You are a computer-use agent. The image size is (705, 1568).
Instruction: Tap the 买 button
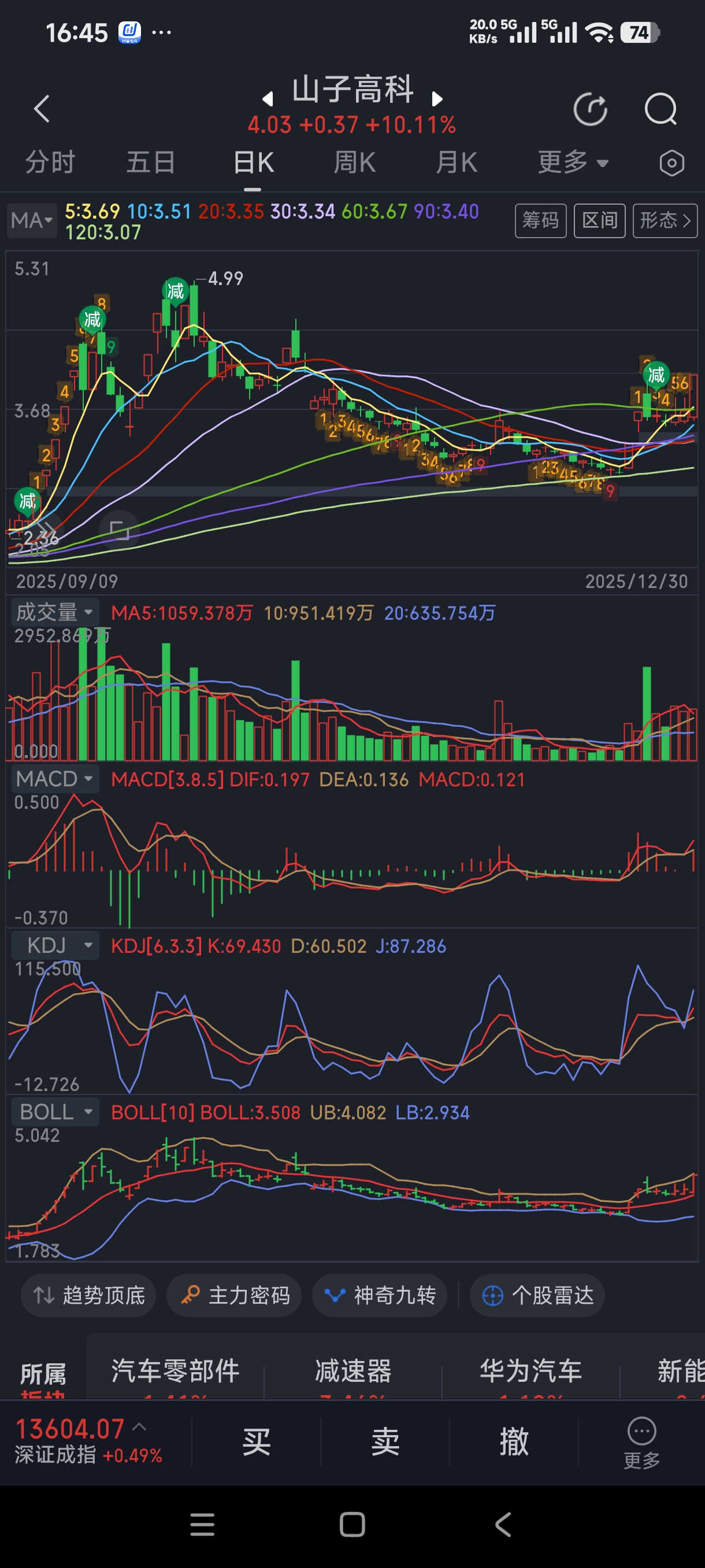pos(256,1441)
